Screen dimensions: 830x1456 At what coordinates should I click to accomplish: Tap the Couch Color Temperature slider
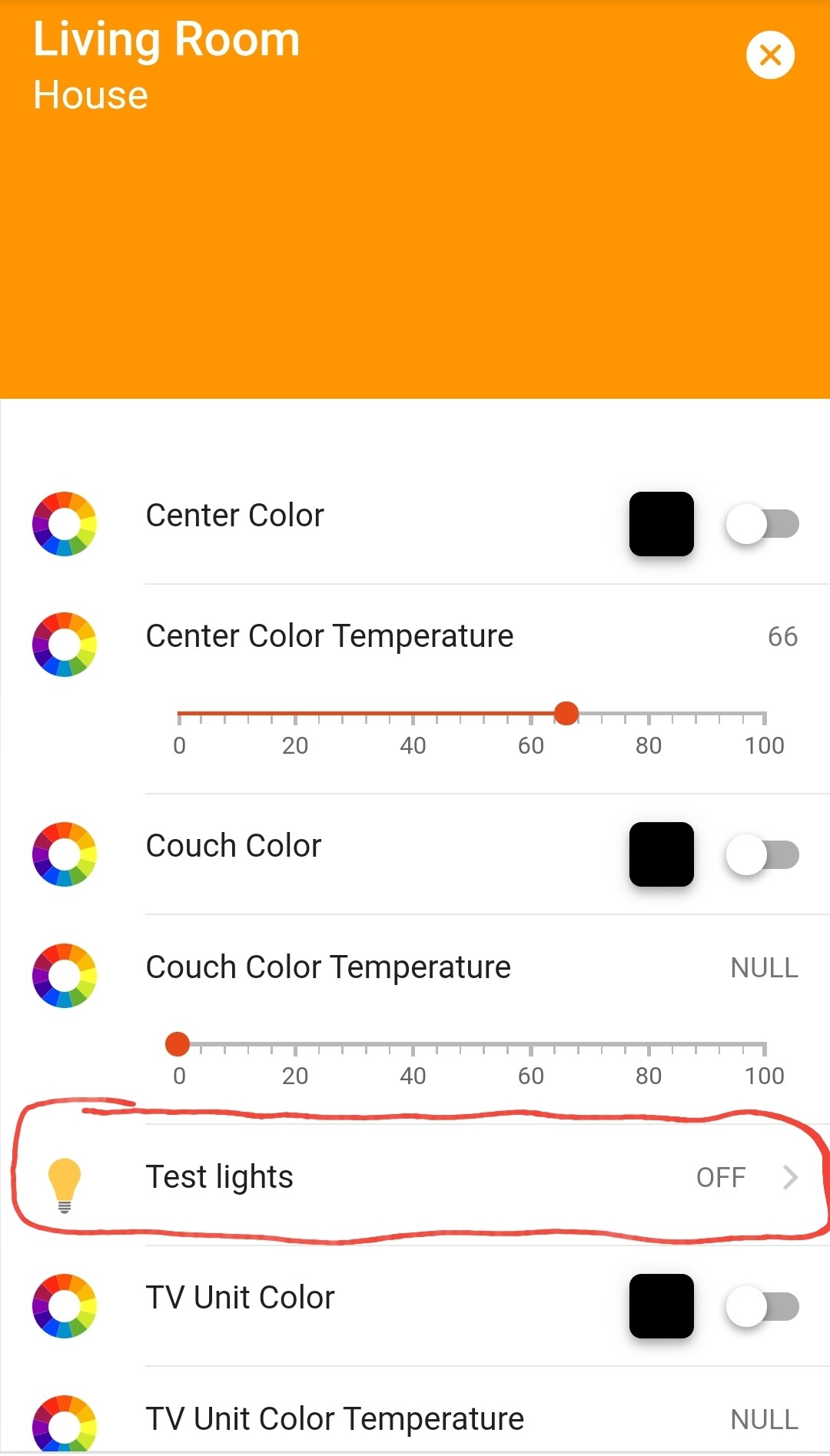point(471,1045)
